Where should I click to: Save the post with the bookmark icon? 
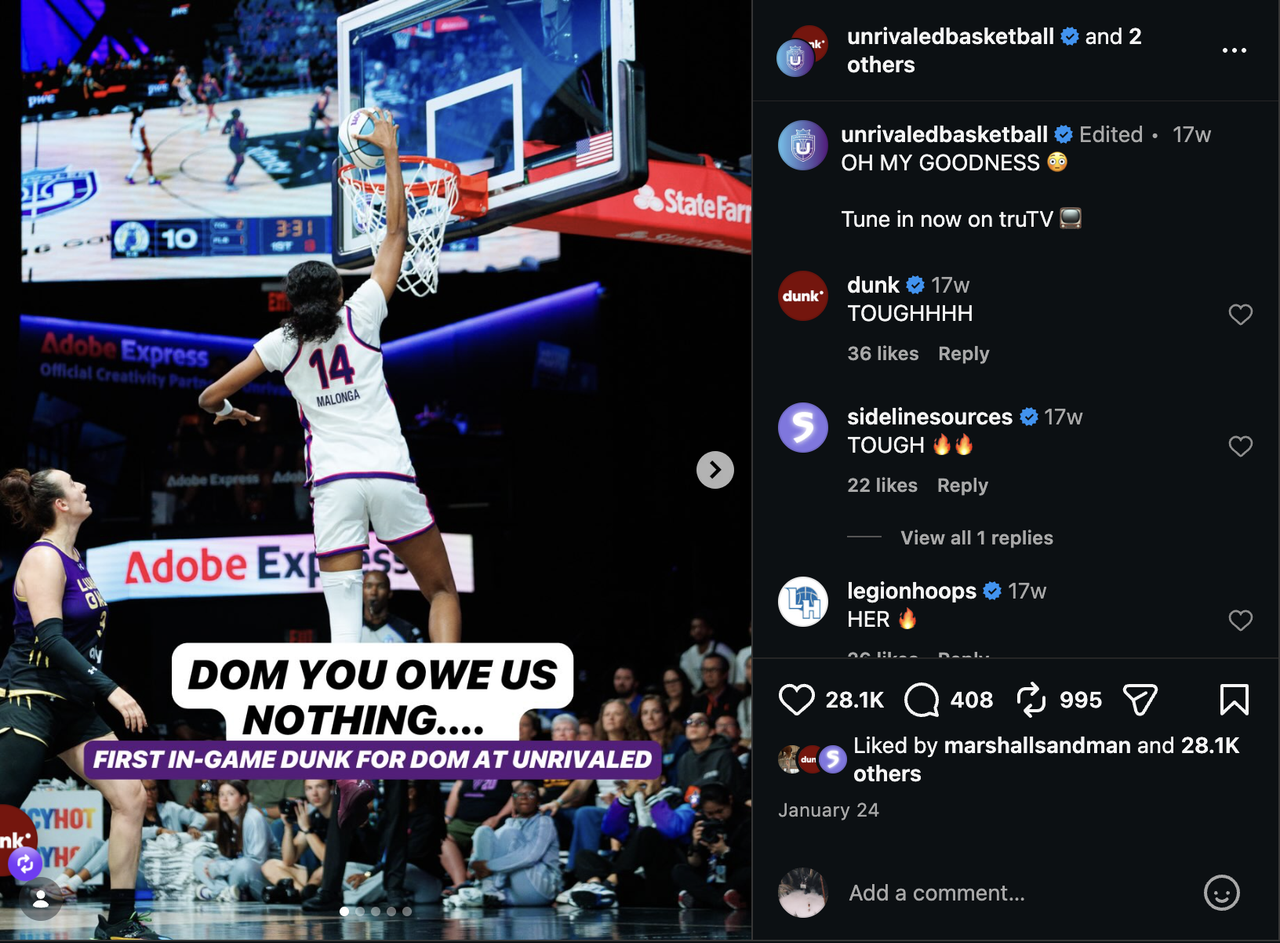1234,700
